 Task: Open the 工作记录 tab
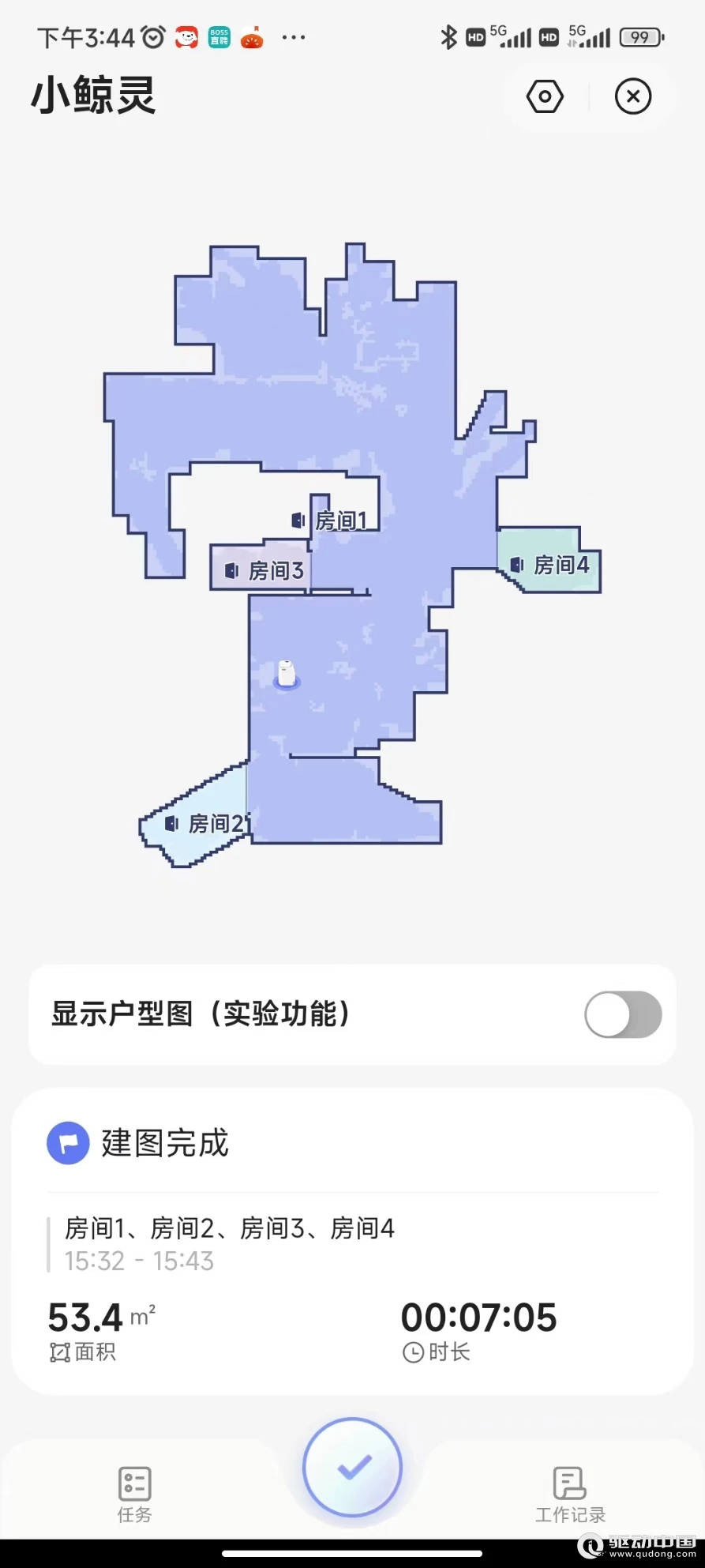coord(570,1493)
